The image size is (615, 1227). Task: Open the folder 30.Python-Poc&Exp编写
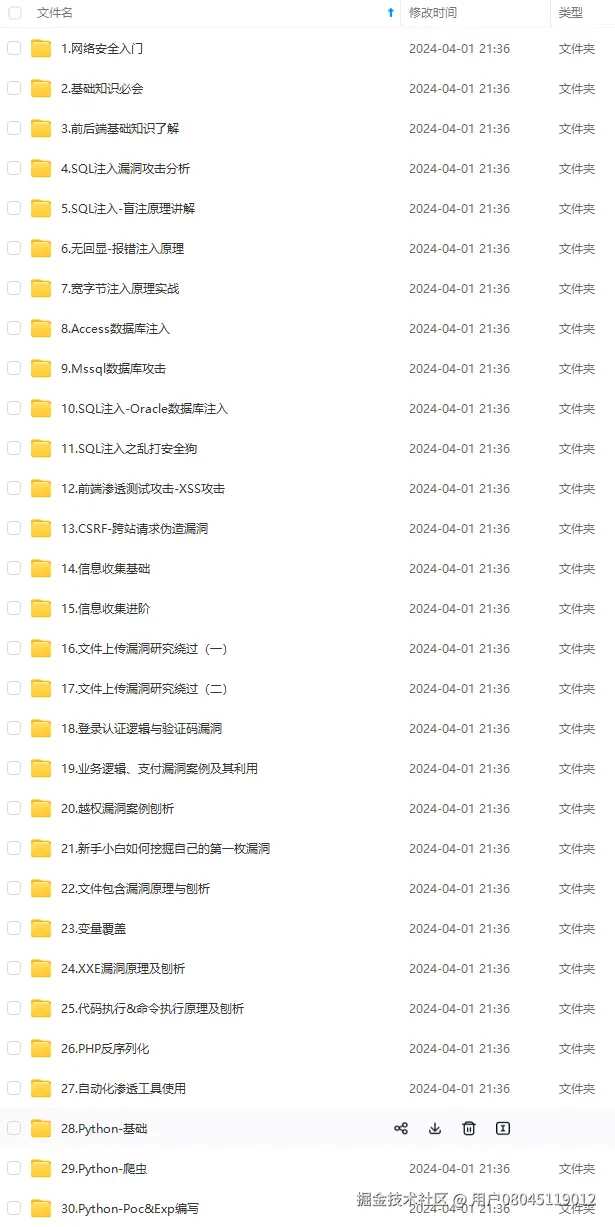(x=129, y=1208)
